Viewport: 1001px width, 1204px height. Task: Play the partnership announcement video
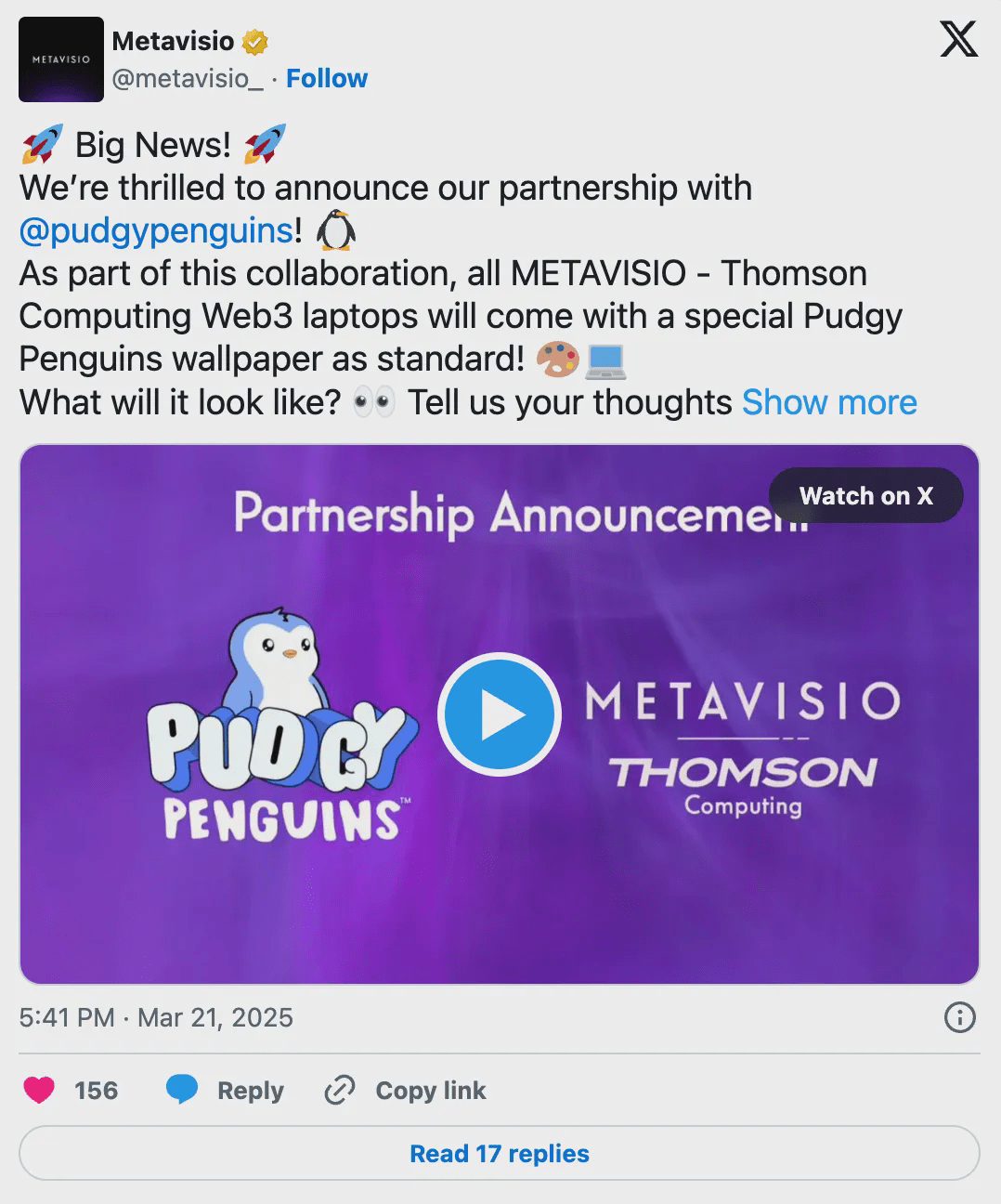click(500, 714)
